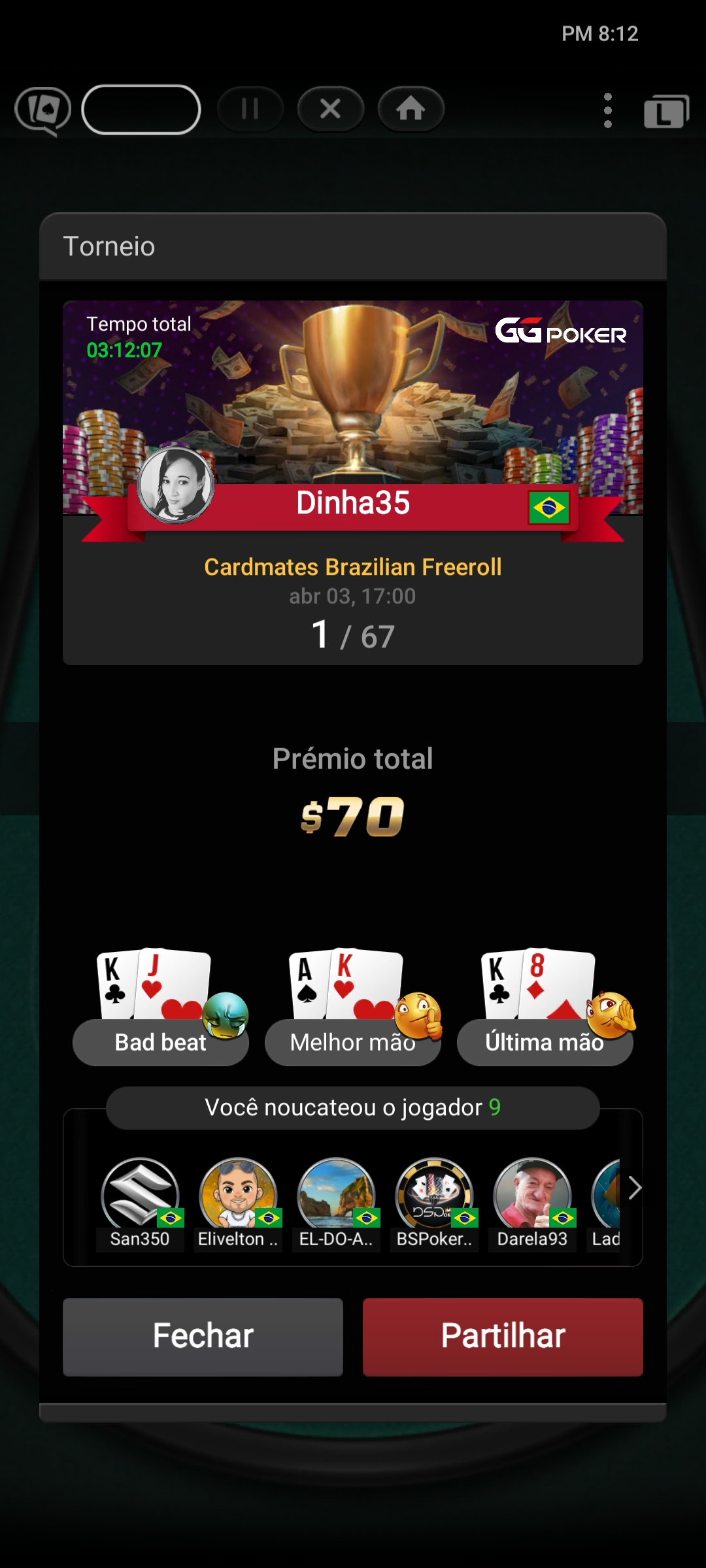Close the tournament result dialog with Fechar
The image size is (706, 1568).
click(x=203, y=1337)
